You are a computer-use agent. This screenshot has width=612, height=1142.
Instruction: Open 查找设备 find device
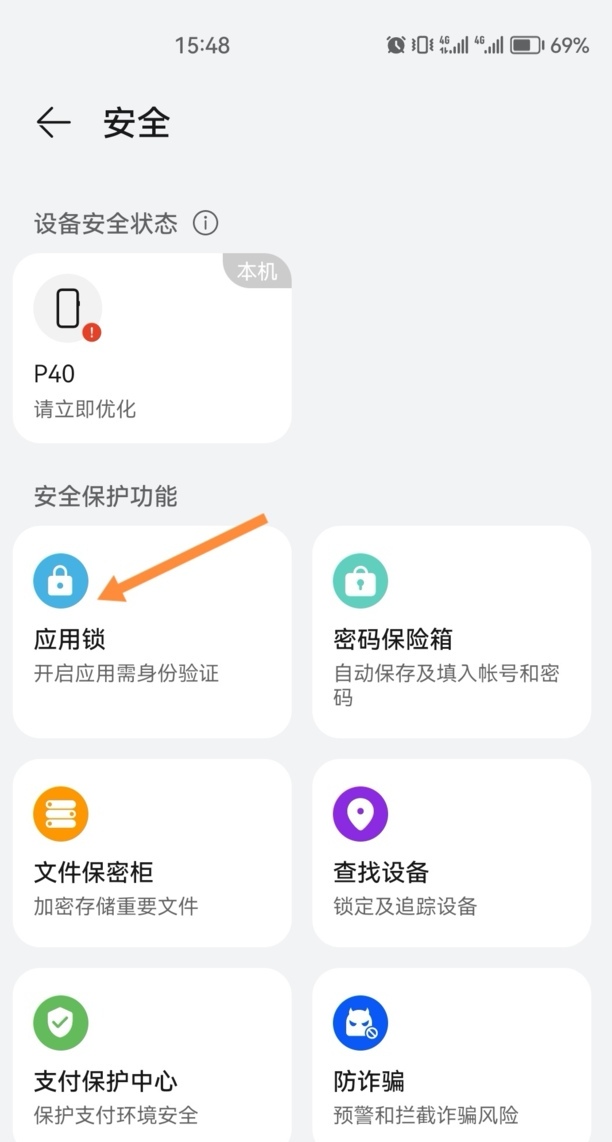[x=451, y=852]
